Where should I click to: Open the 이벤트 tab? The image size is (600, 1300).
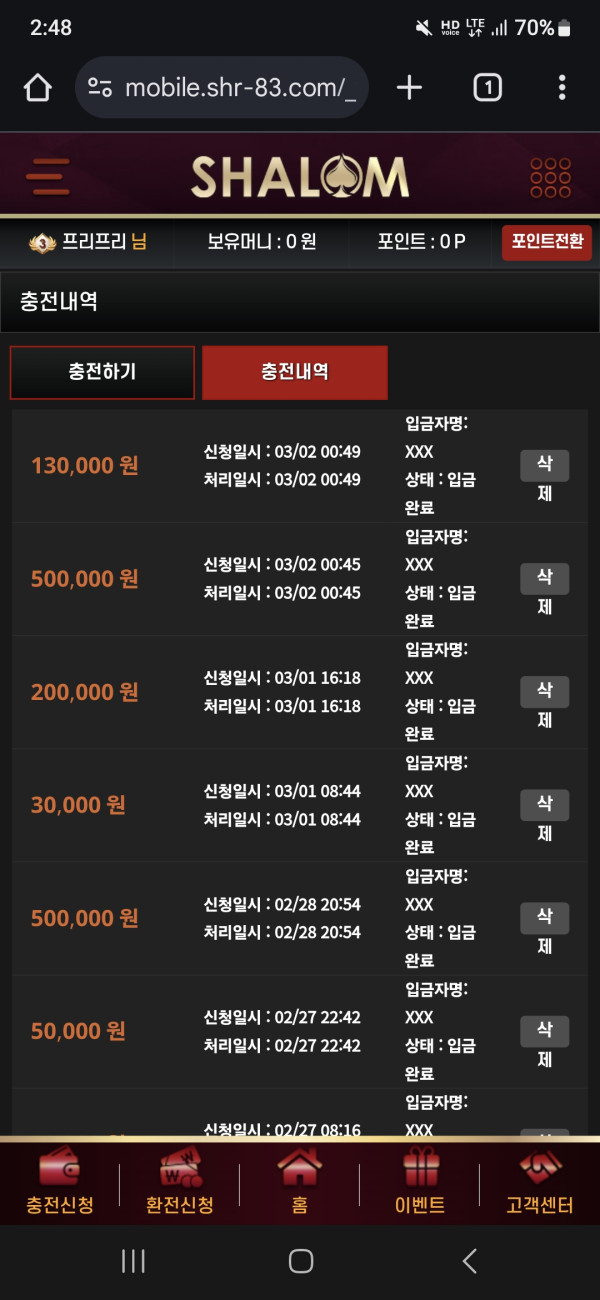tap(420, 1182)
